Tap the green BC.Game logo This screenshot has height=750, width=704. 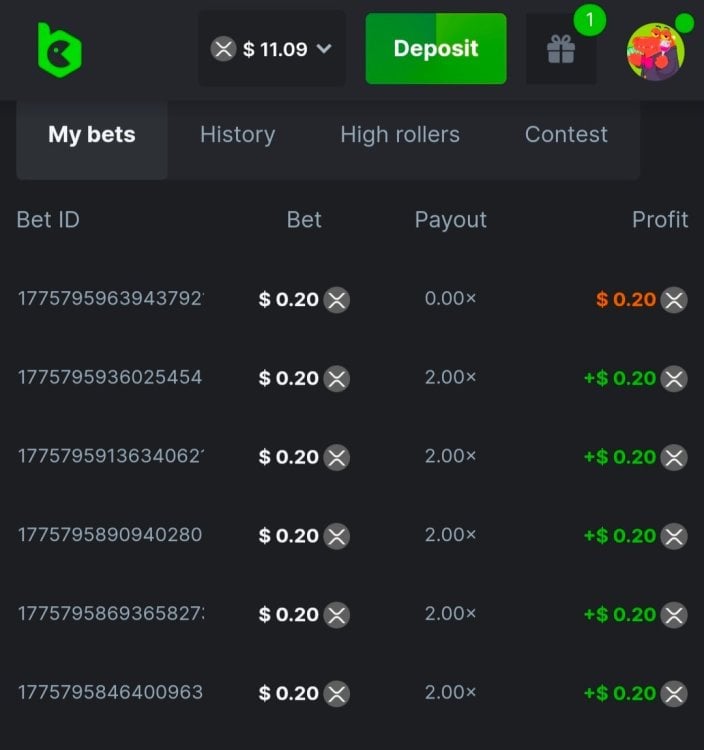(59, 49)
